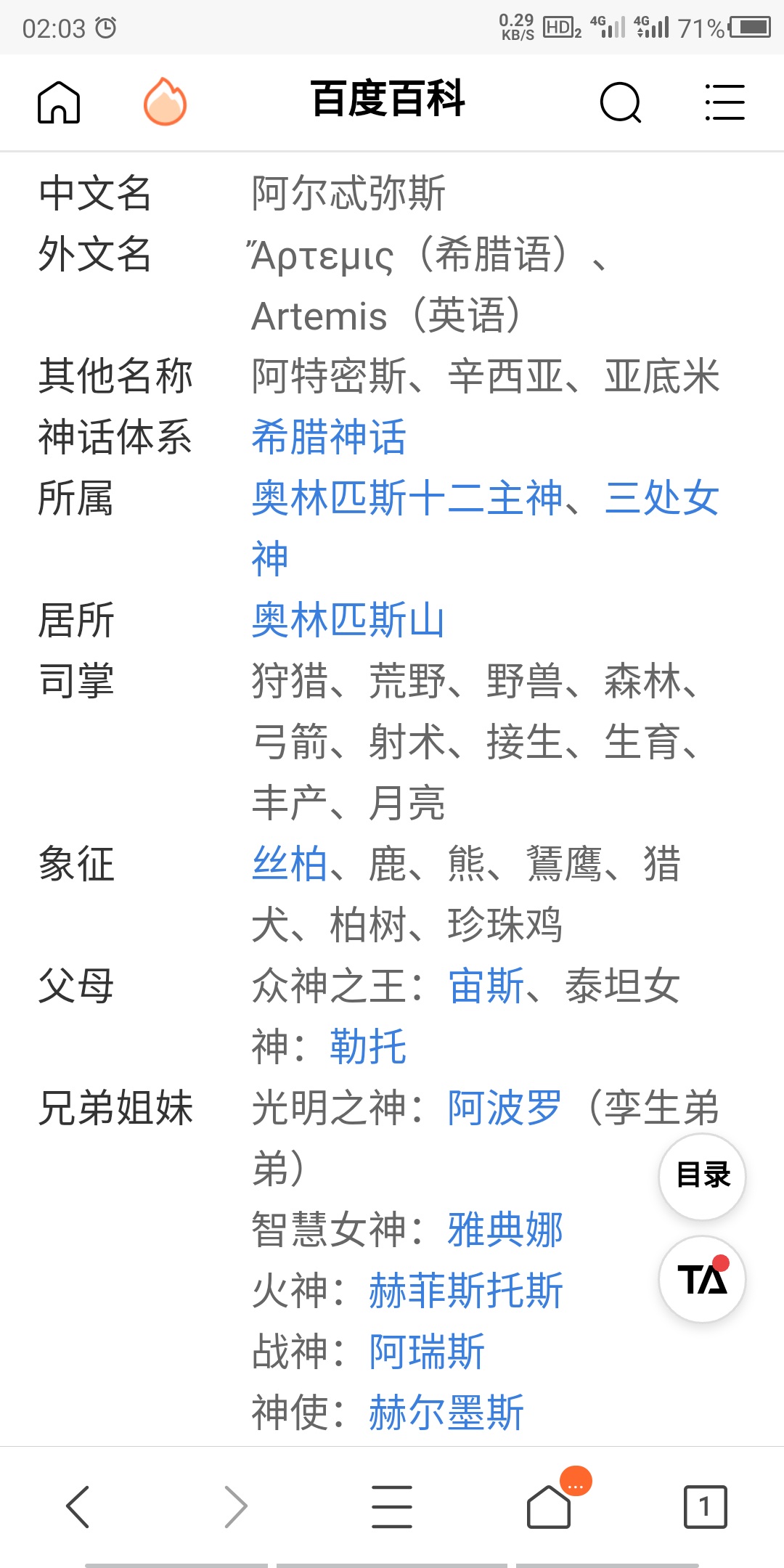Open the 希腊神话 link
The image size is (784, 1568).
pyautogui.click(x=329, y=437)
